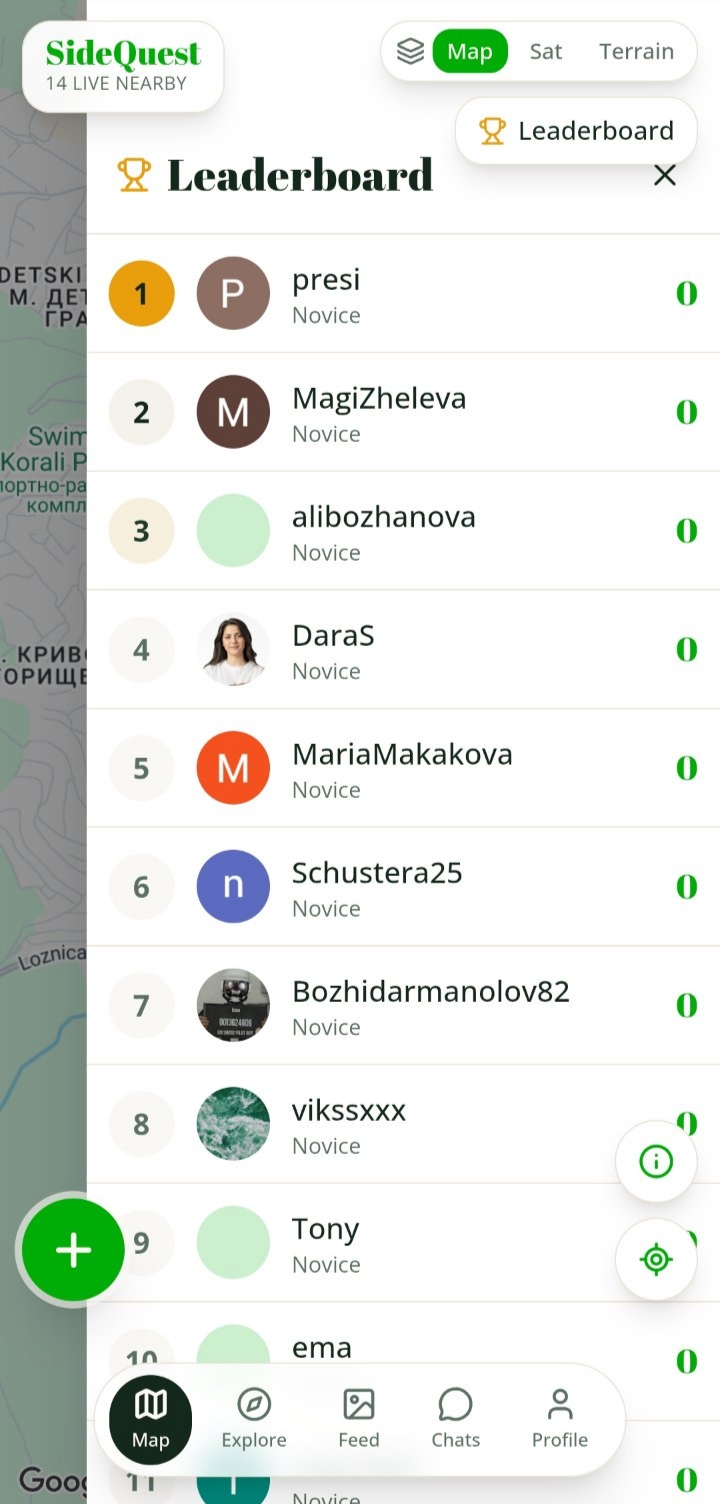The height and width of the screenshot is (1504, 720).
Task: View Bozhidarmanolov82's entry
Action: coord(403,1005)
